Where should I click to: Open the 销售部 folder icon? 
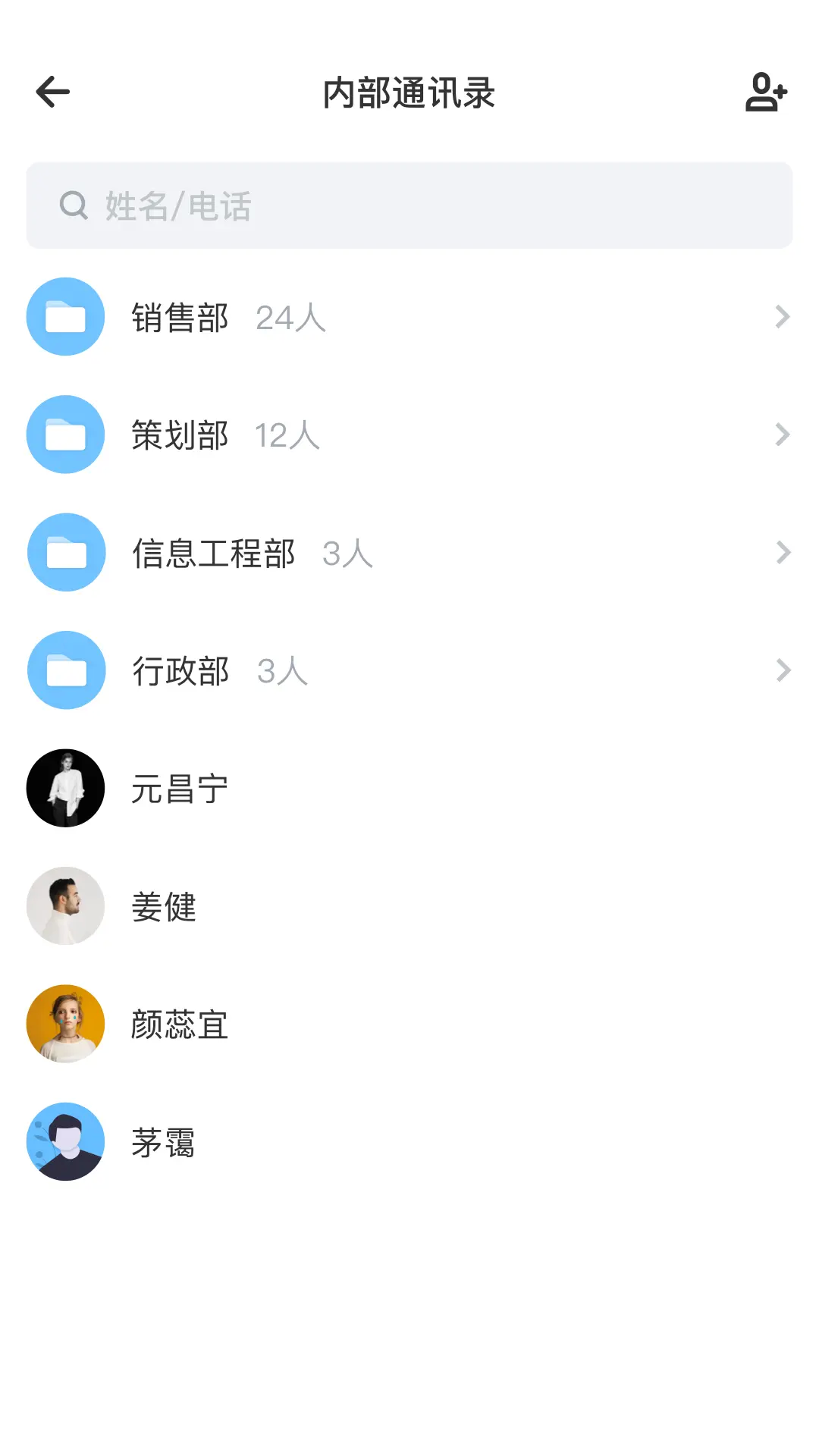point(65,317)
